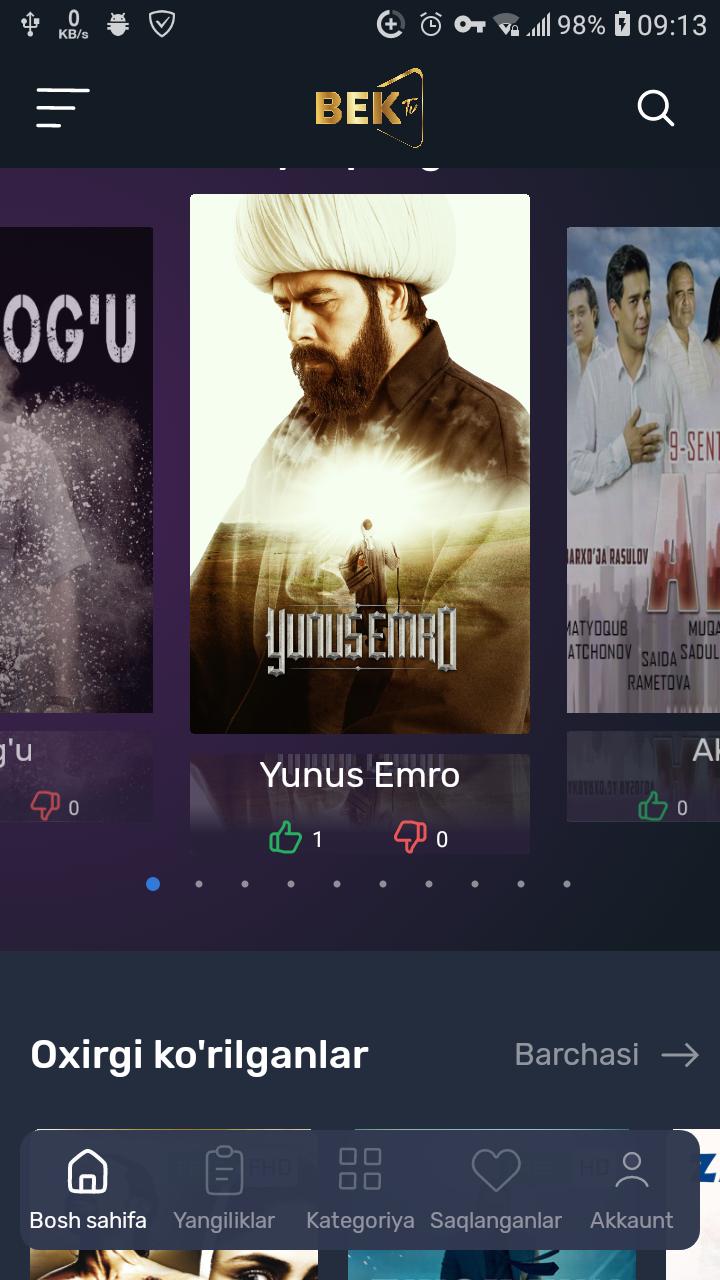Open the Akkaunt profile icon
This screenshot has width=720, height=1280.
point(632,1166)
